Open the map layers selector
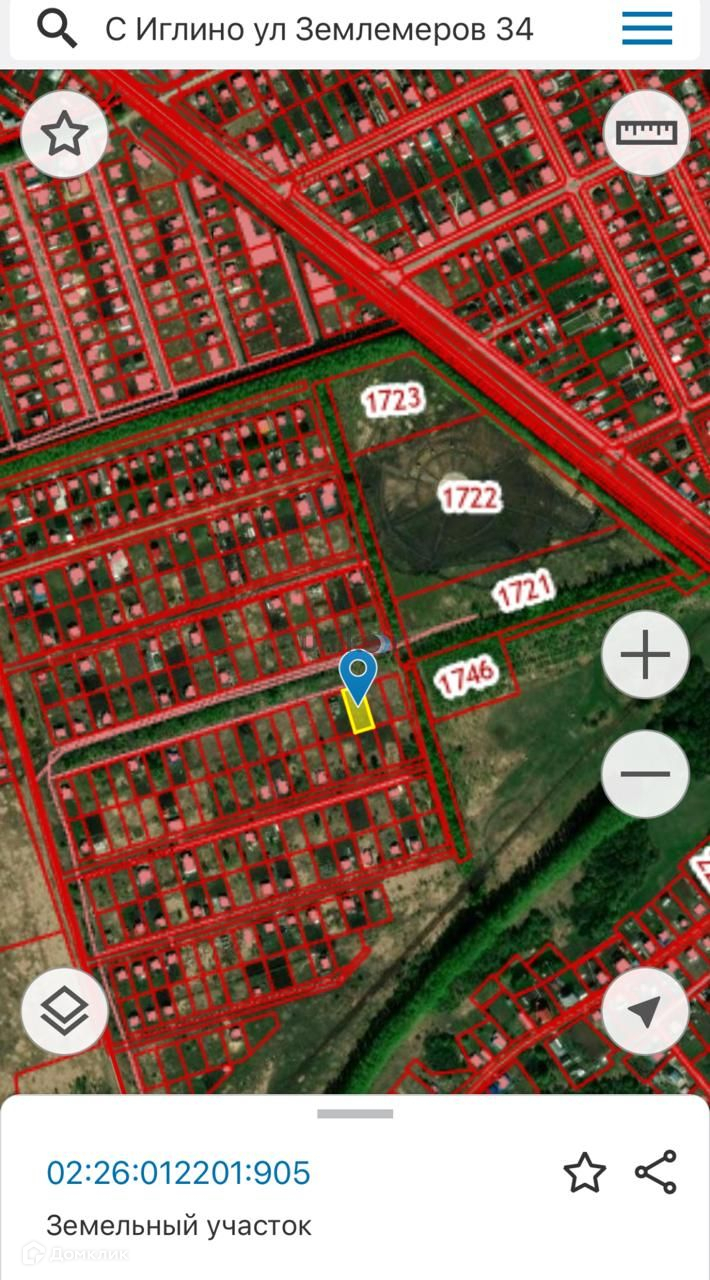The image size is (710, 1280). point(64,1010)
